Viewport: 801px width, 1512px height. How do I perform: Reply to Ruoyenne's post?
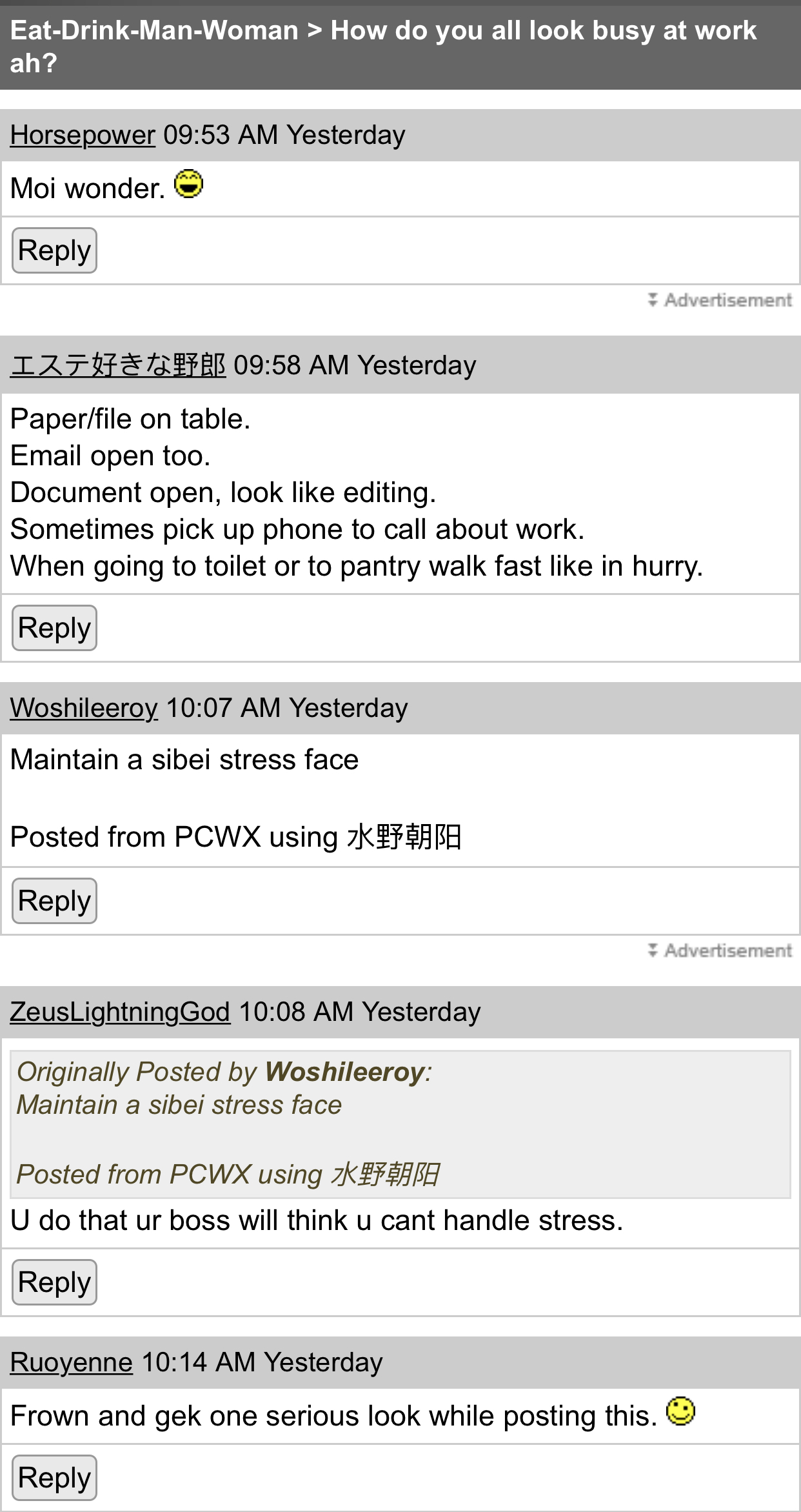coord(54,1478)
